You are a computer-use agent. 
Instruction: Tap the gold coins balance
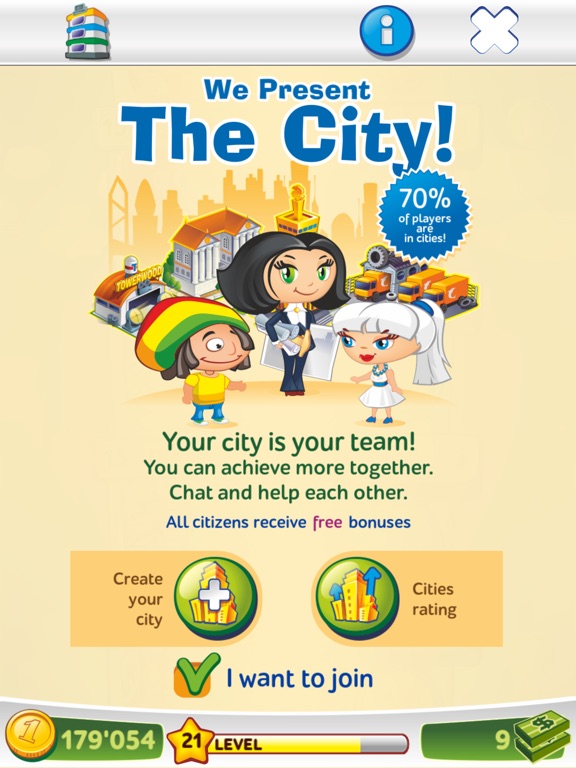82,740
